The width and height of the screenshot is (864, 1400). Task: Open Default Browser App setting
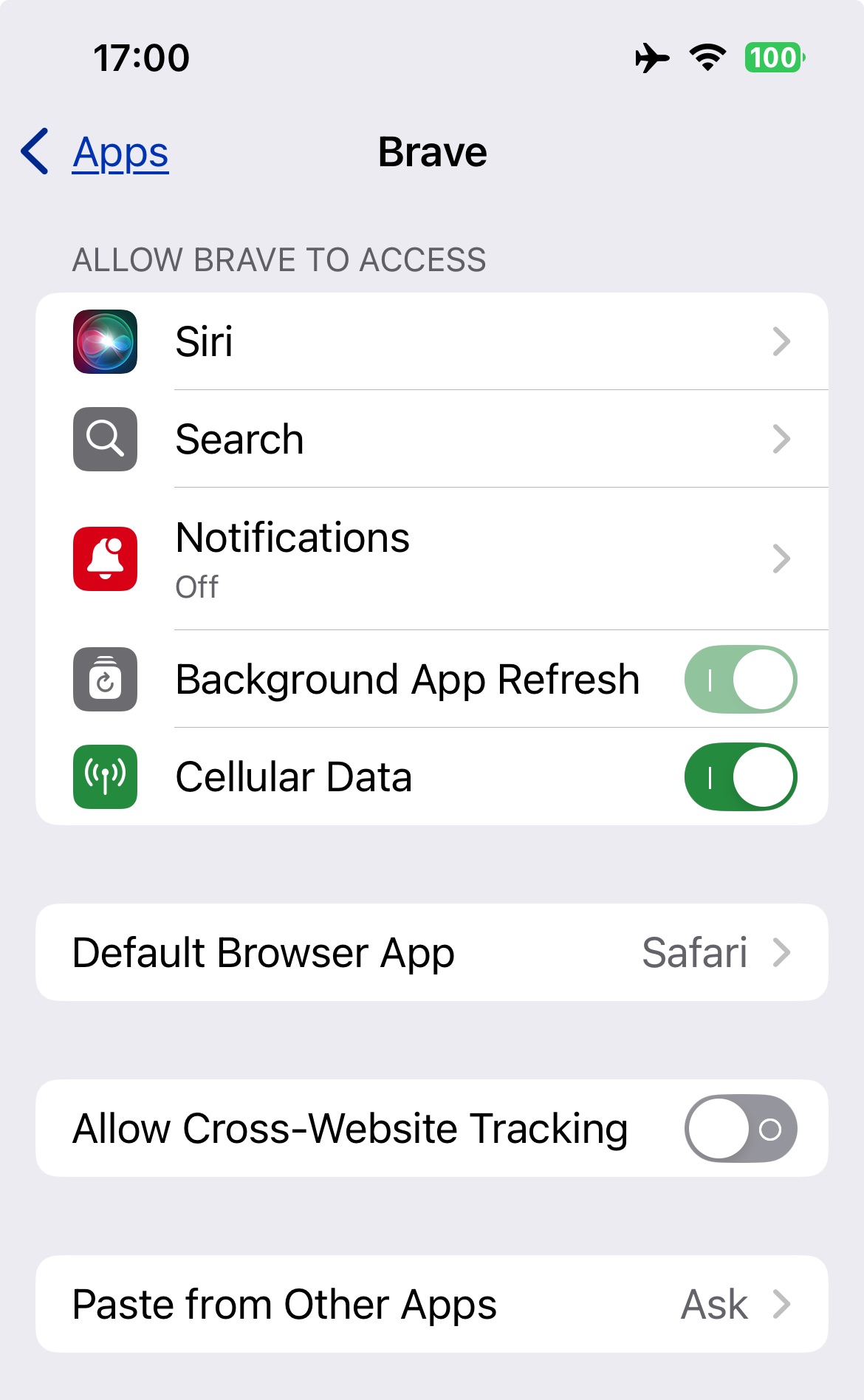(x=432, y=952)
